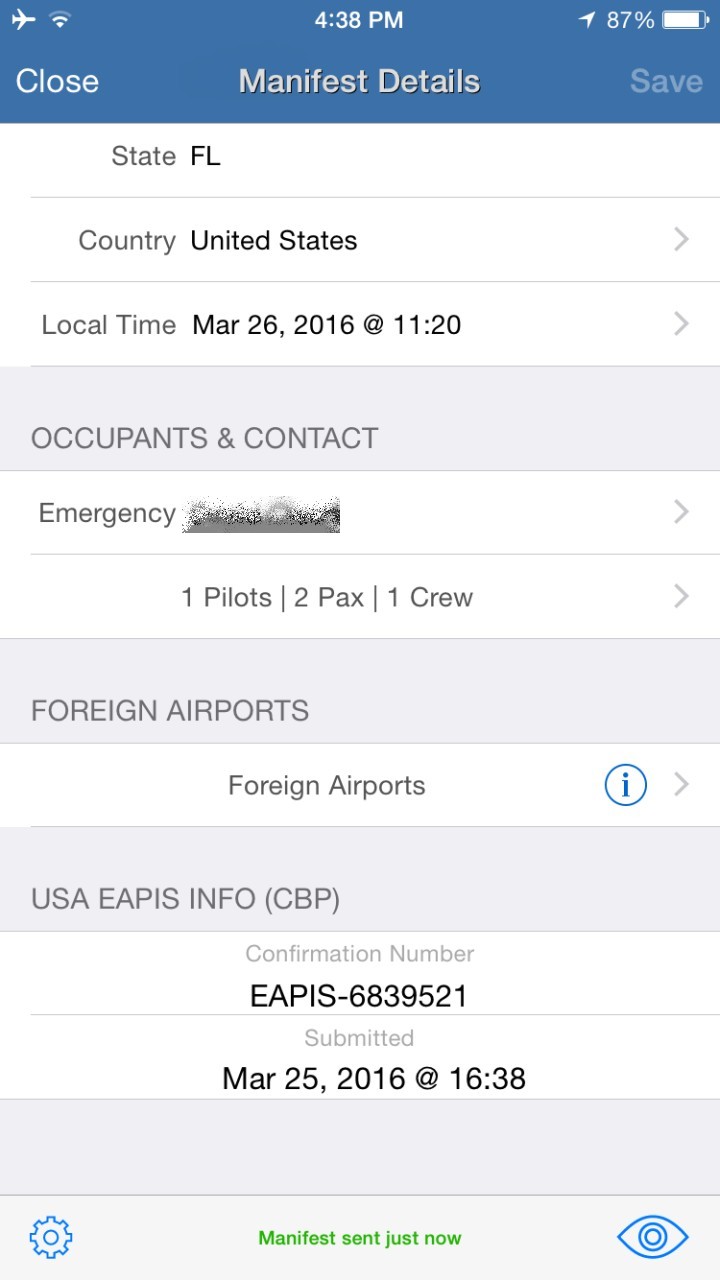The height and width of the screenshot is (1280, 720).
Task: Tap the Save button
Action: [666, 81]
